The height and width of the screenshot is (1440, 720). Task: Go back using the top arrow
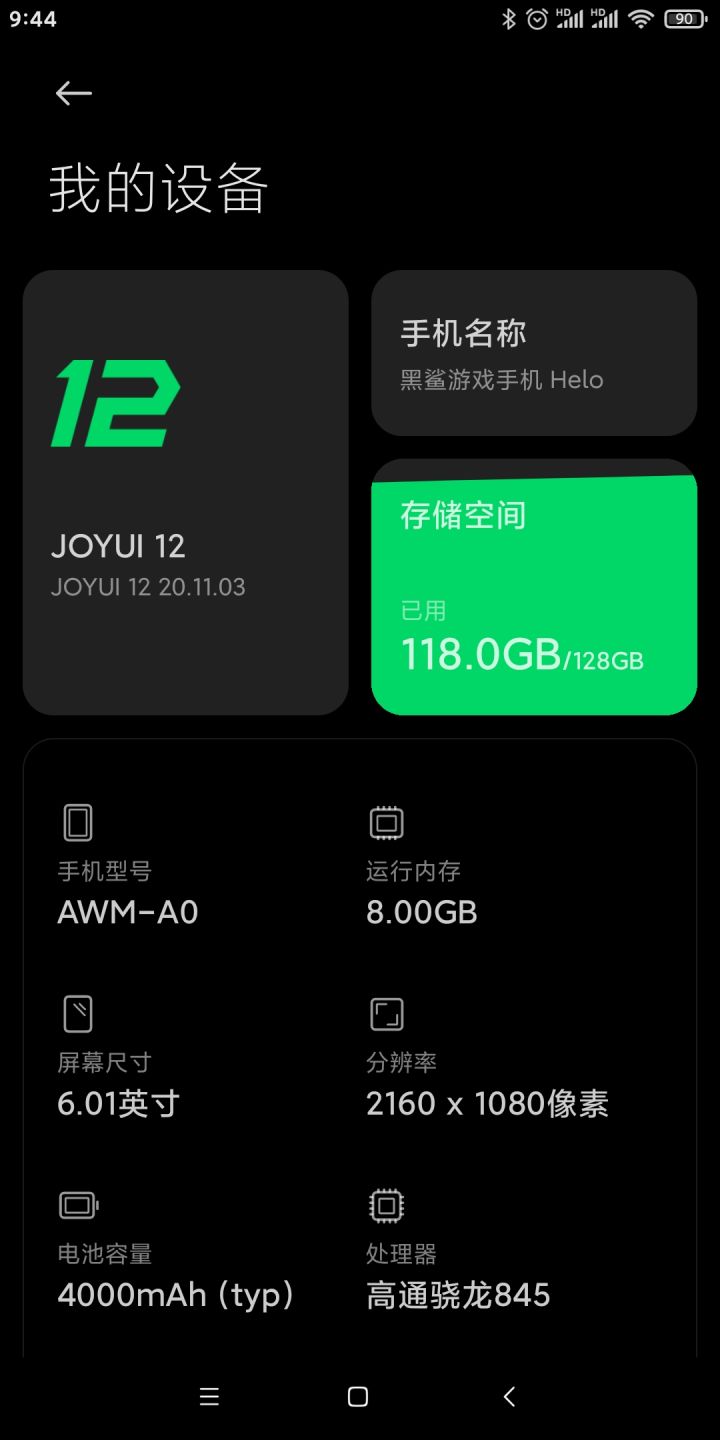[x=73, y=93]
